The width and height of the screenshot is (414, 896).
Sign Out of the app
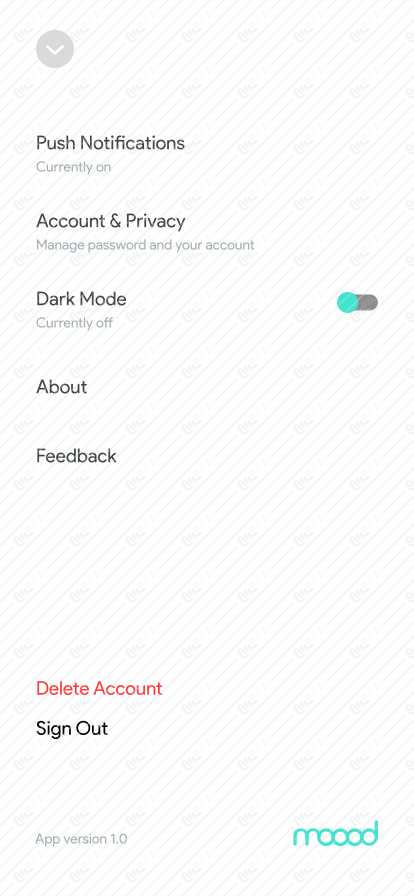tap(72, 729)
